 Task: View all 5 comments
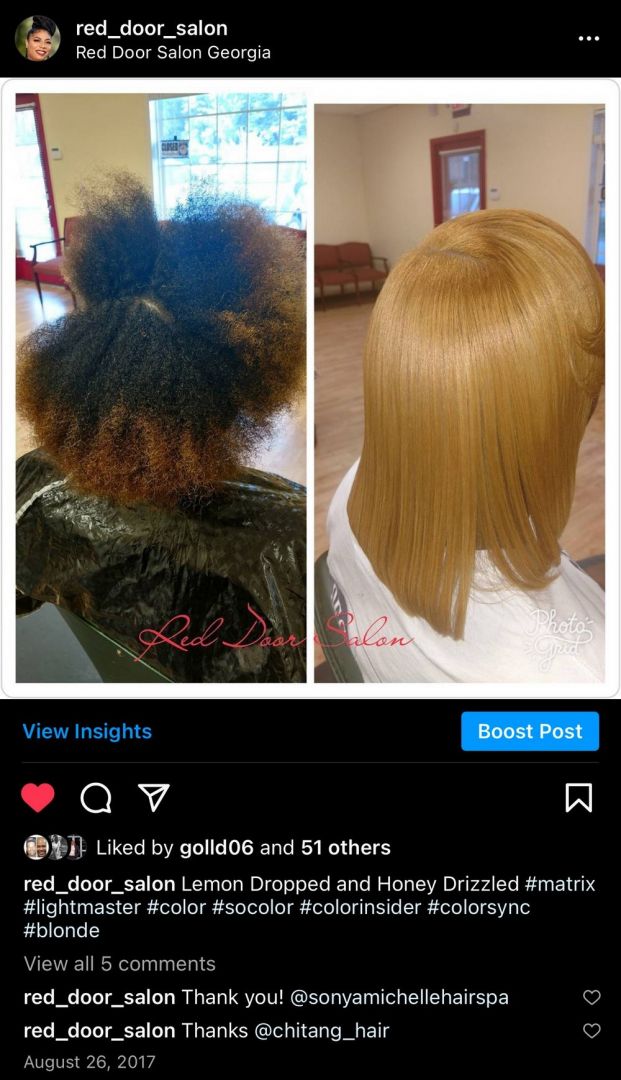coord(120,964)
